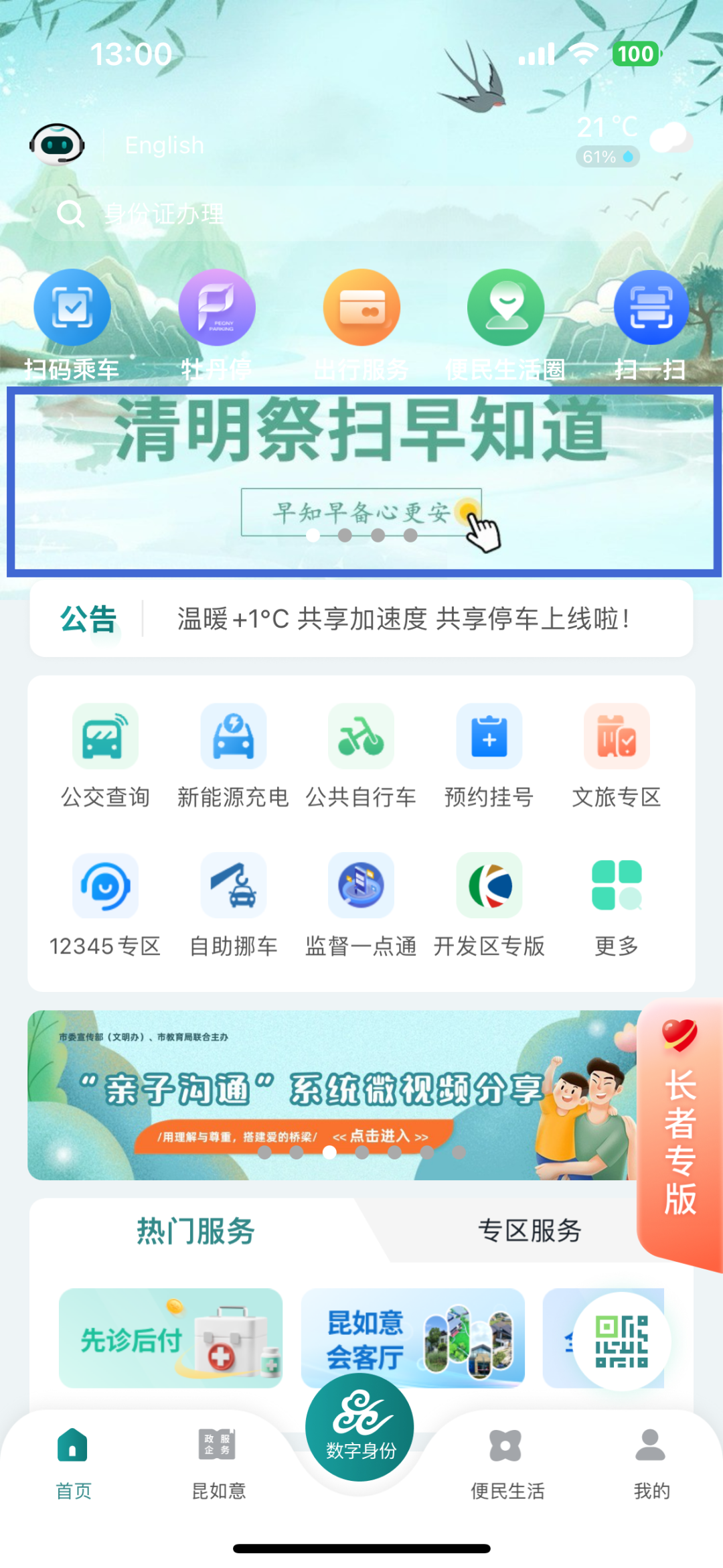Switch language to English
723x1568 pixels.
[x=164, y=145]
